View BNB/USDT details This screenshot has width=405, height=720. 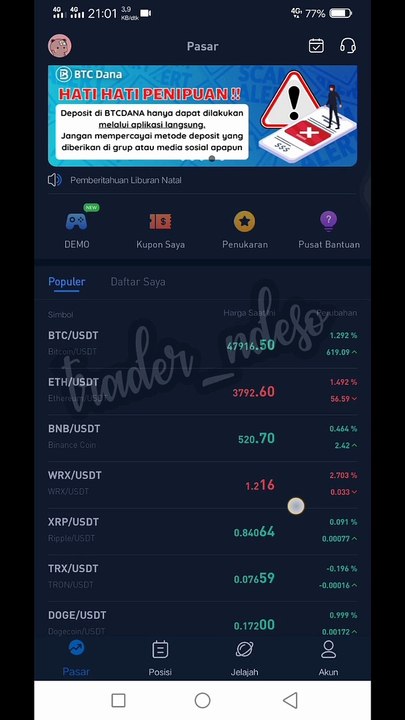click(202, 438)
